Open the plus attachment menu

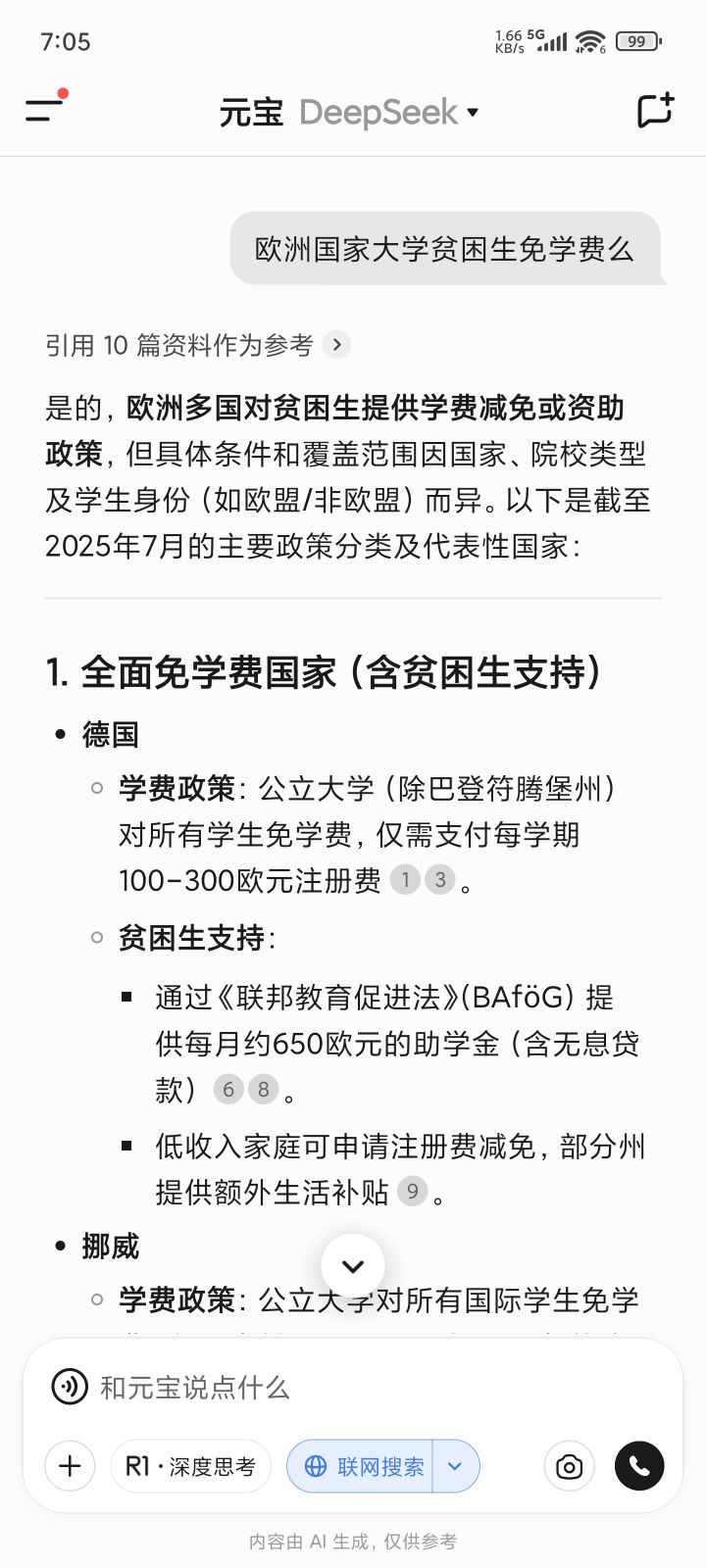click(x=70, y=1466)
